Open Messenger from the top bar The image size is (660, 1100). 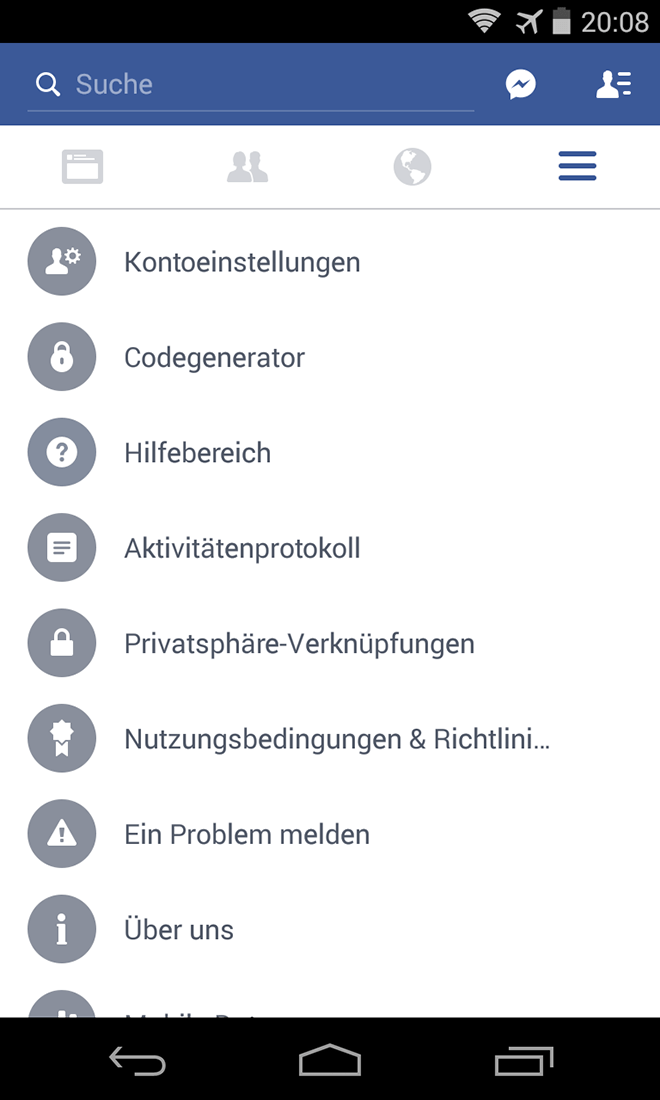point(520,85)
